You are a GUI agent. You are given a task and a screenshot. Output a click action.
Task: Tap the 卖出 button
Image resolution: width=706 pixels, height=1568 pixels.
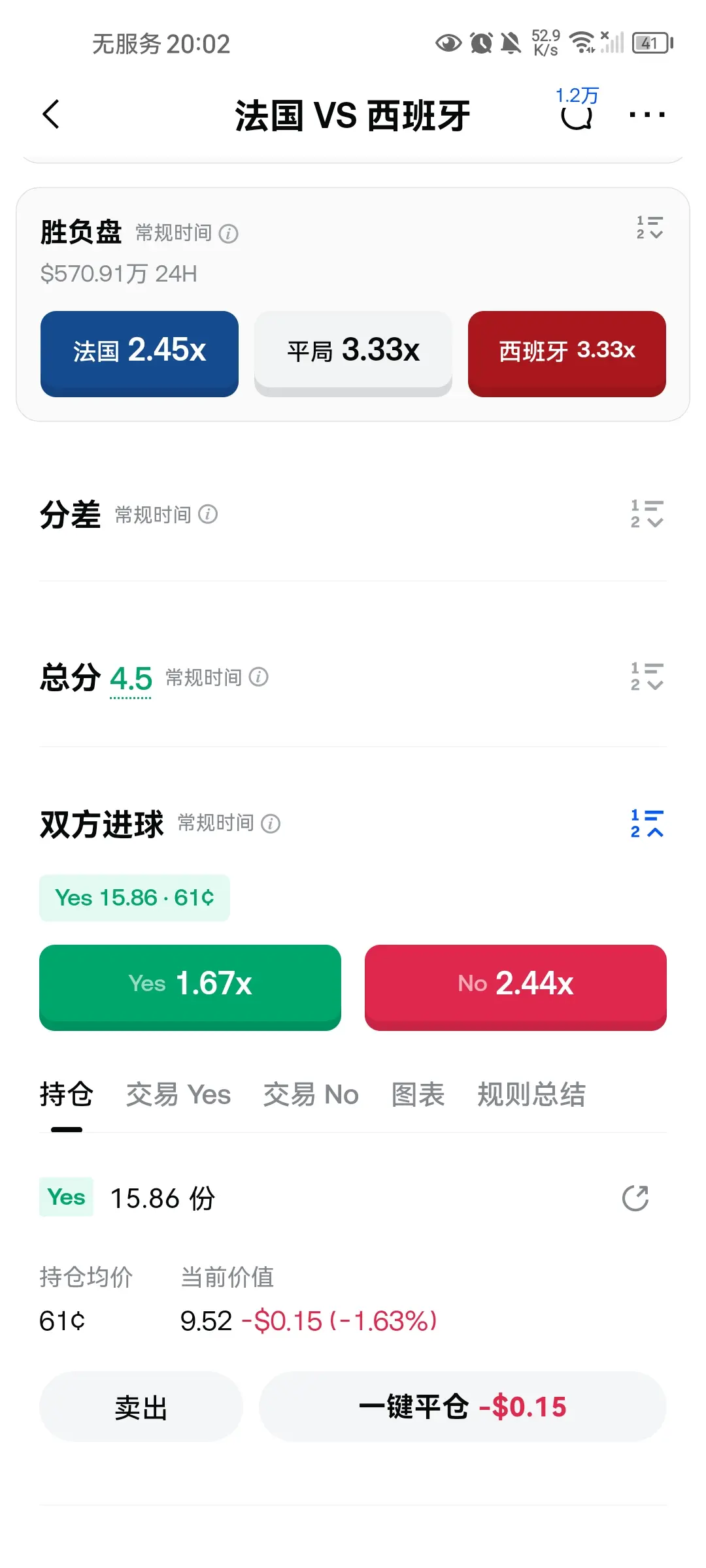coord(141,1407)
